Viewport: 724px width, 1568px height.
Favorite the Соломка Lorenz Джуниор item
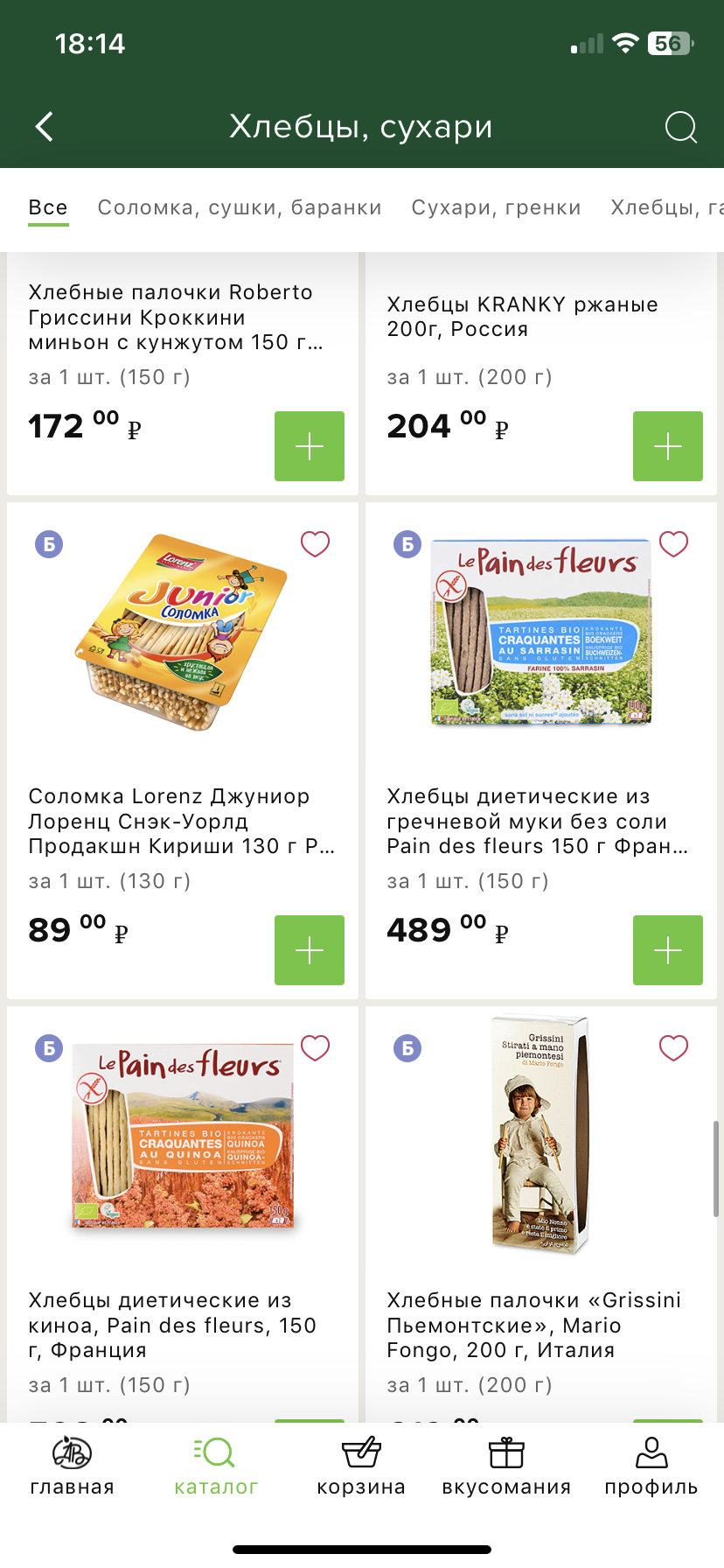coord(316,543)
